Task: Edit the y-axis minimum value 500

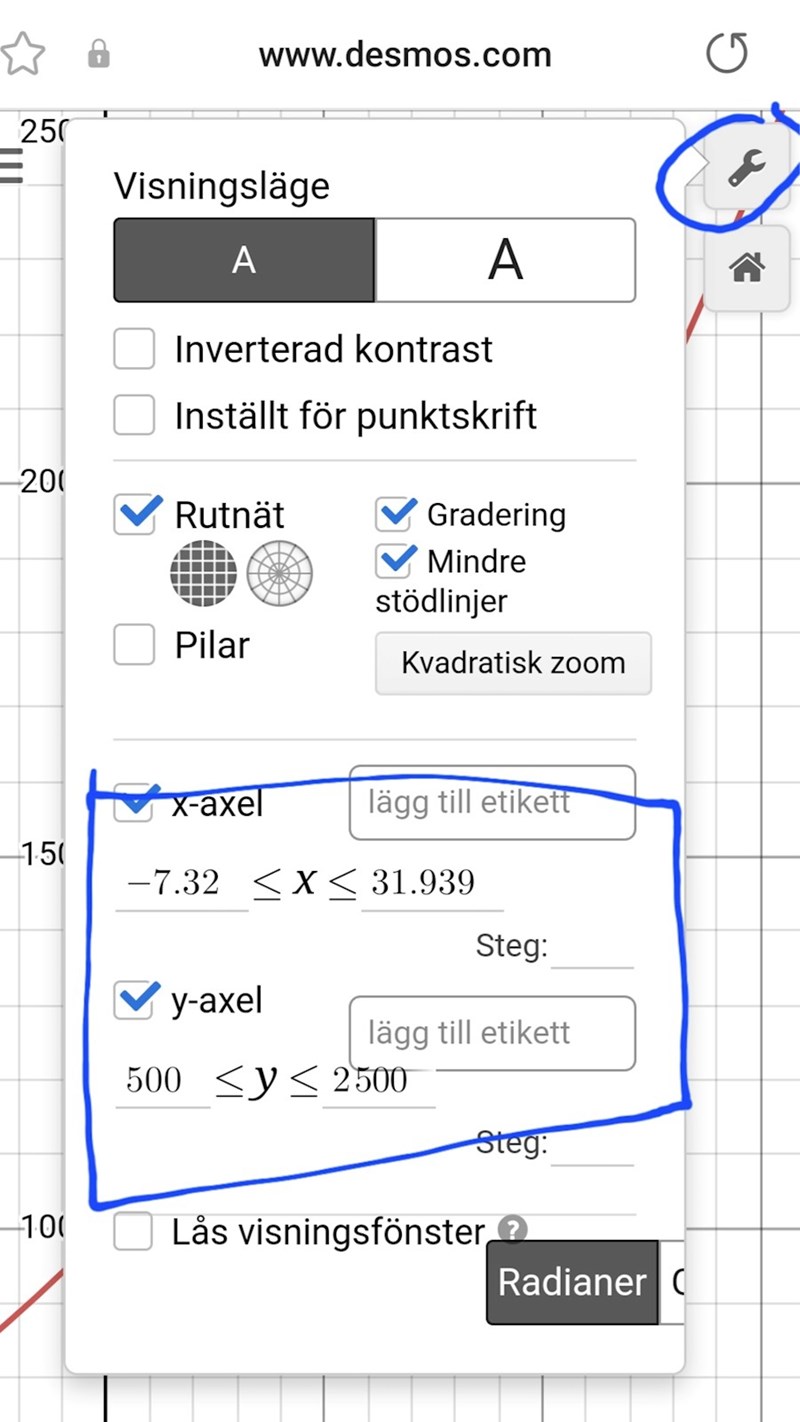Action: tap(160, 1081)
